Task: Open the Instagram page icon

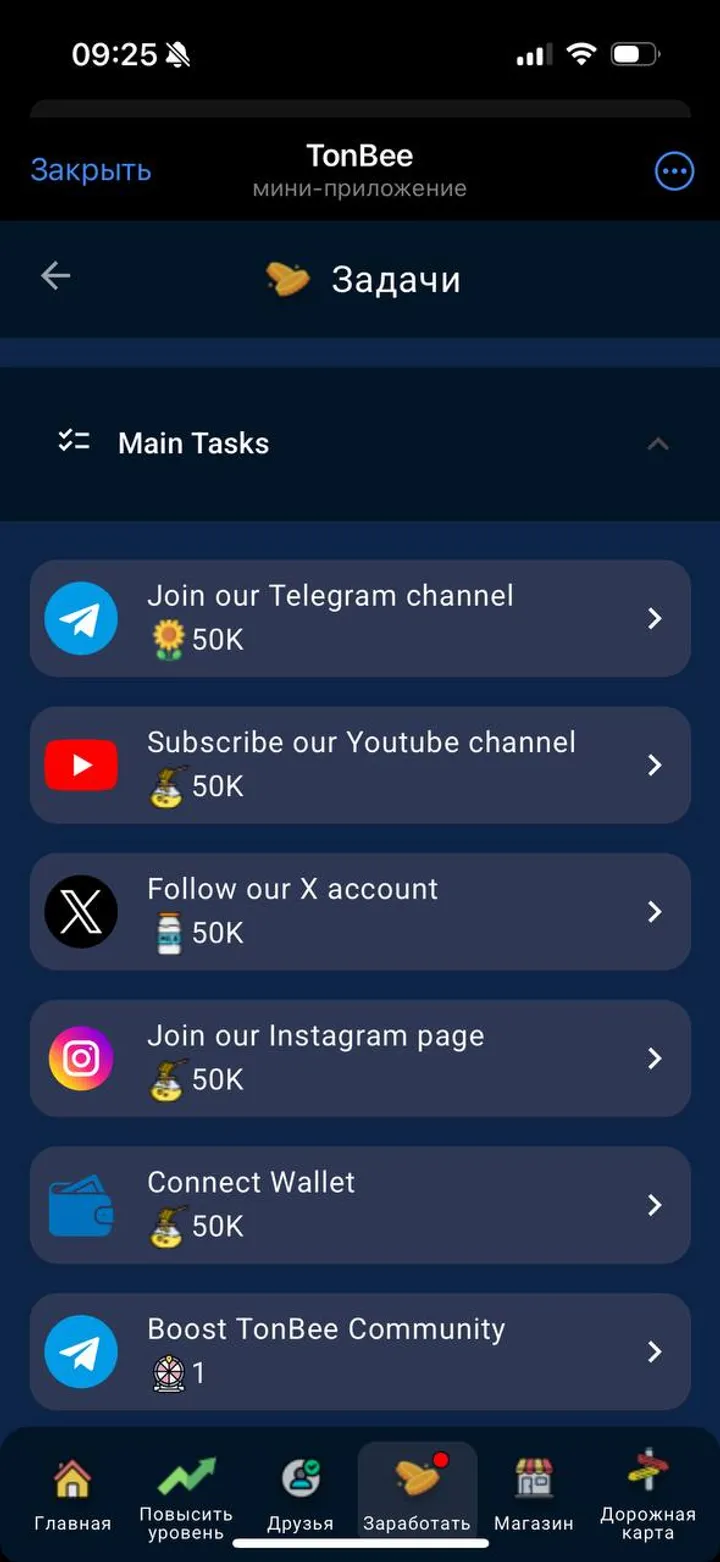Action: pyautogui.click(x=80, y=1058)
